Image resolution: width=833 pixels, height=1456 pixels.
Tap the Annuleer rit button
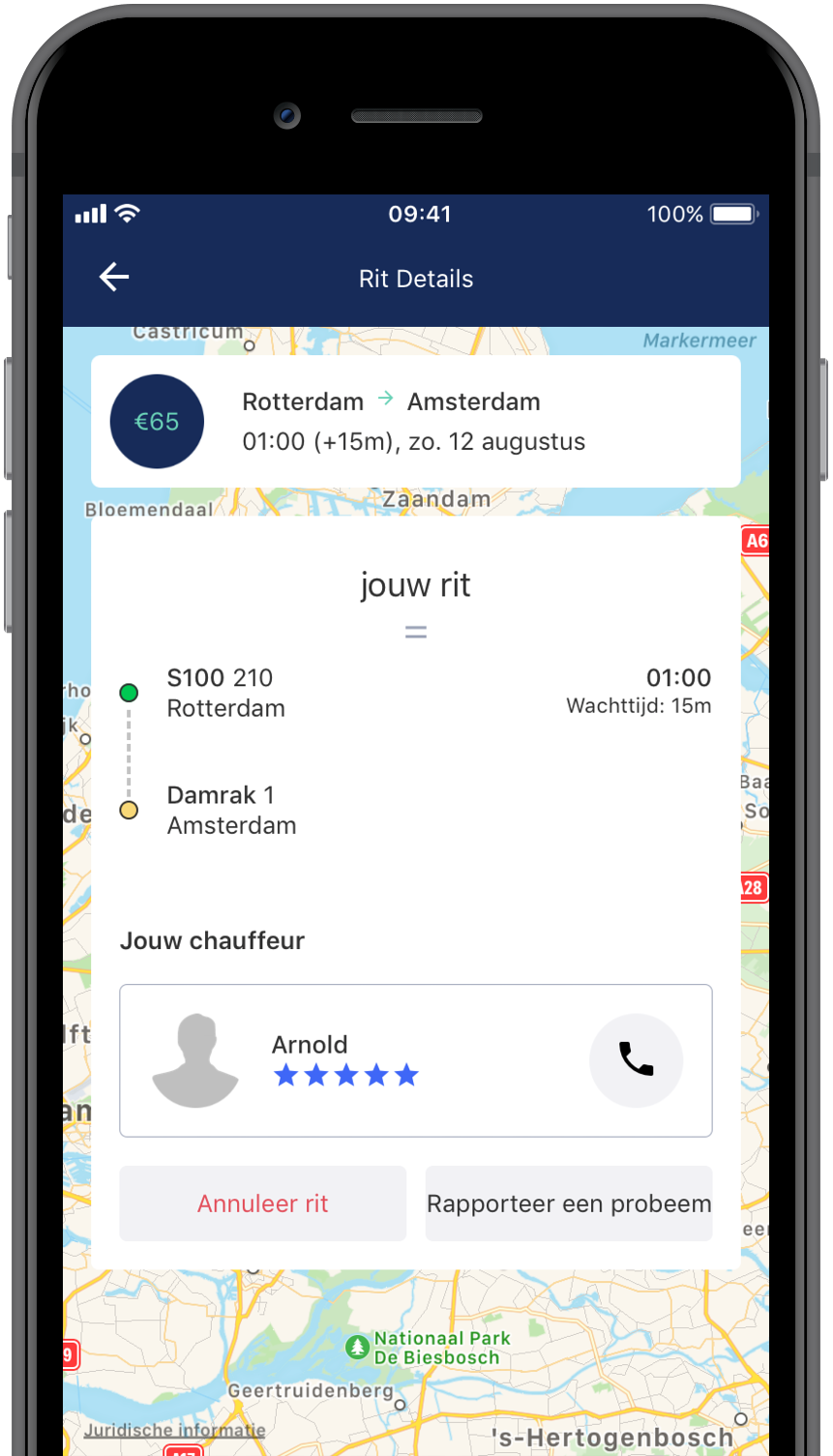coord(263,1203)
